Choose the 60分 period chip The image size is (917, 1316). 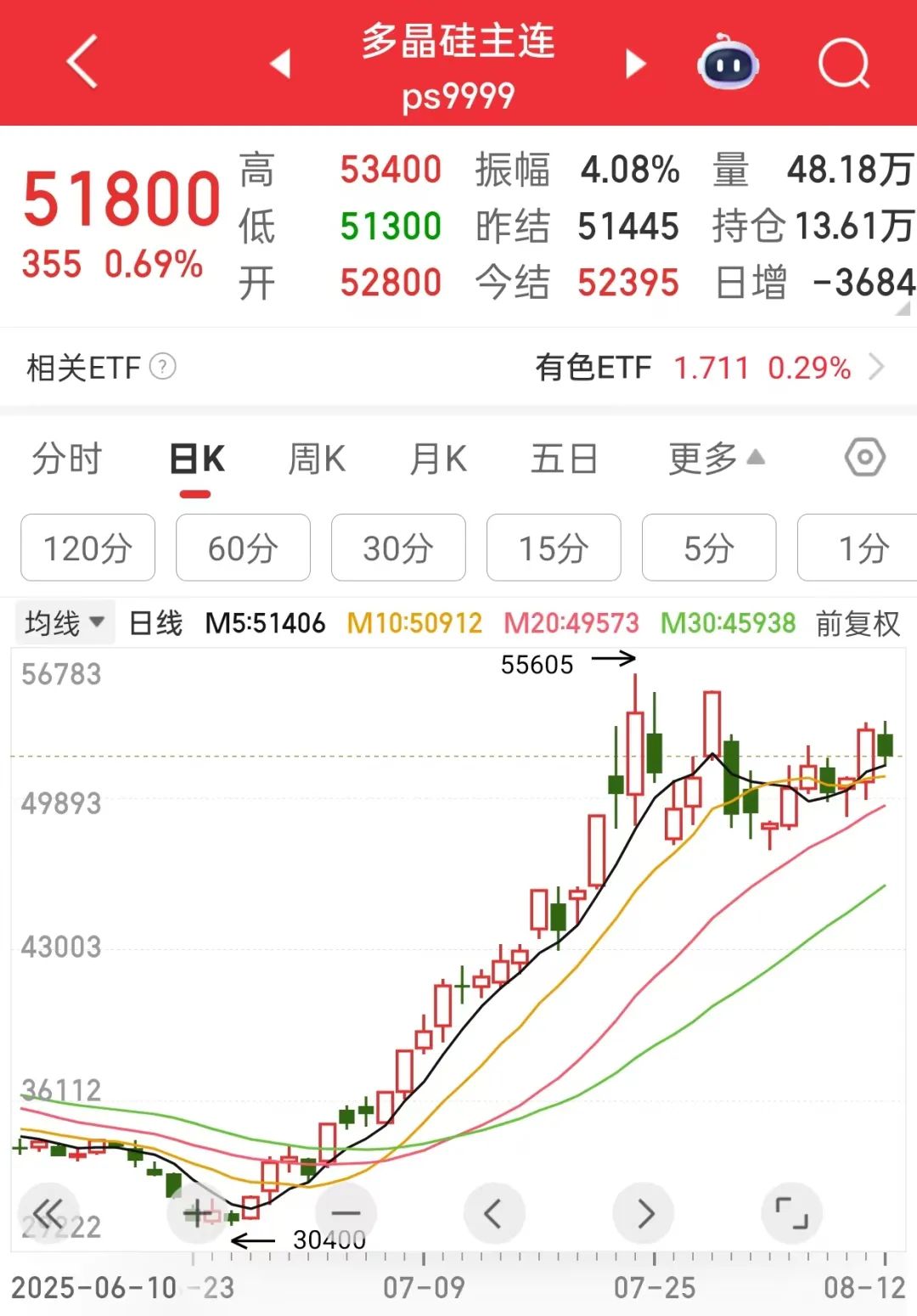243,548
